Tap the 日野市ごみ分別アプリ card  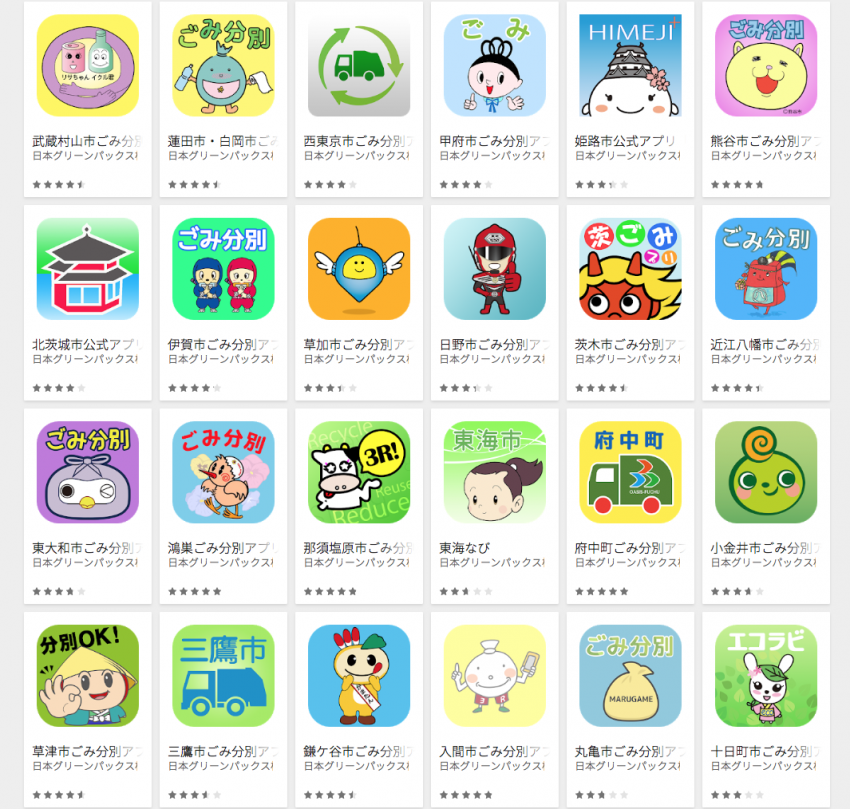pos(494,303)
